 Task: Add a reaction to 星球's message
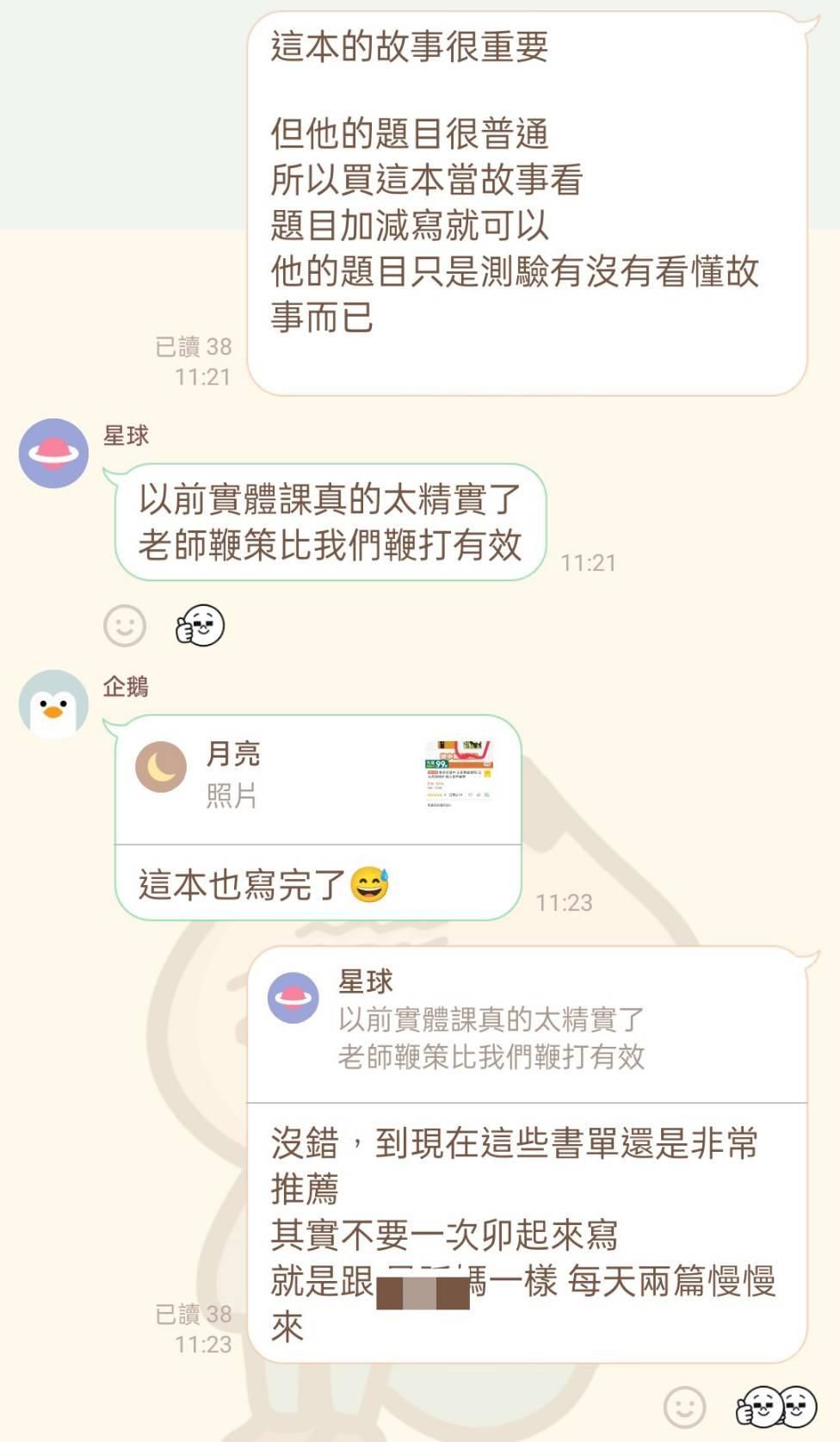(x=125, y=625)
